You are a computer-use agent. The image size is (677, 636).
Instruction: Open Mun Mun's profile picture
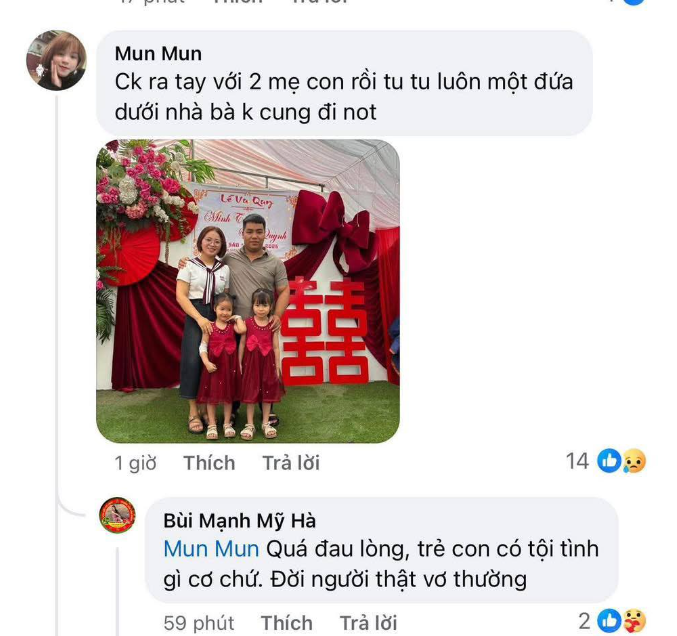pyautogui.click(x=56, y=60)
